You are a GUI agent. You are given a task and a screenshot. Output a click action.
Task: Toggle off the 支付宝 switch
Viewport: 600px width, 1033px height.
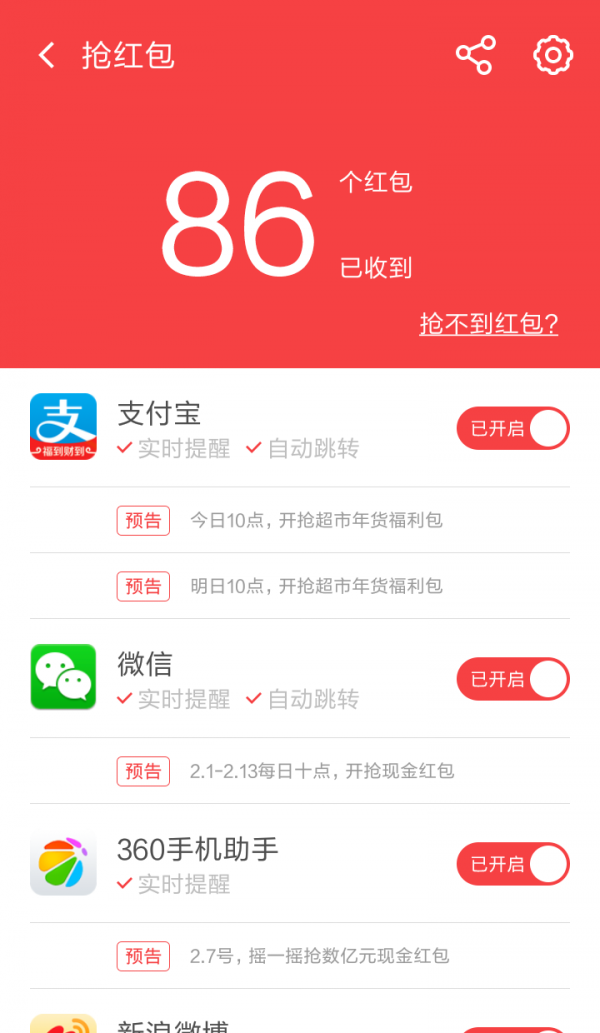(513, 429)
